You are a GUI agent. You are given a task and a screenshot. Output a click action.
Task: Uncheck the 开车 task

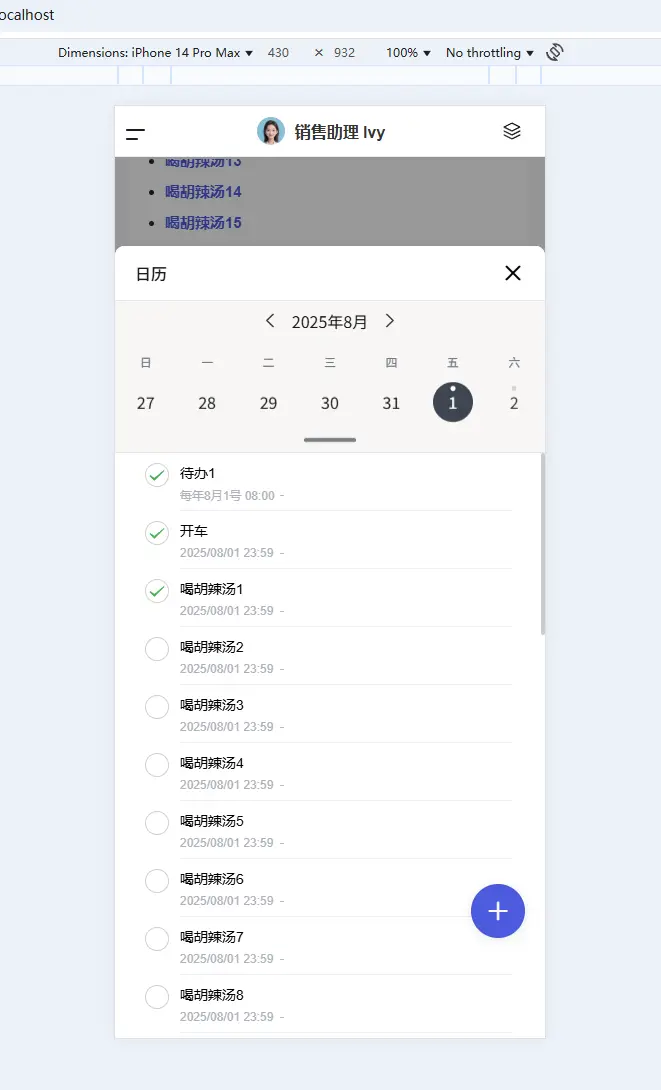point(157,533)
